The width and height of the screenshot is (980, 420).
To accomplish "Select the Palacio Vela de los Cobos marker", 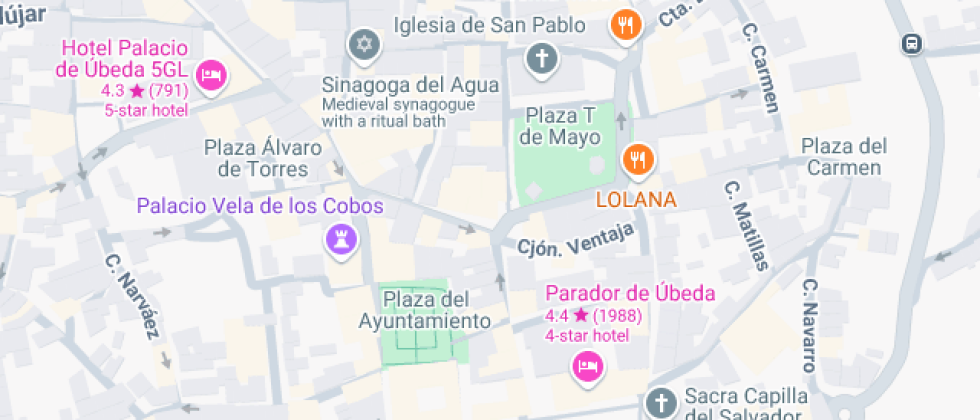I will tap(339, 238).
